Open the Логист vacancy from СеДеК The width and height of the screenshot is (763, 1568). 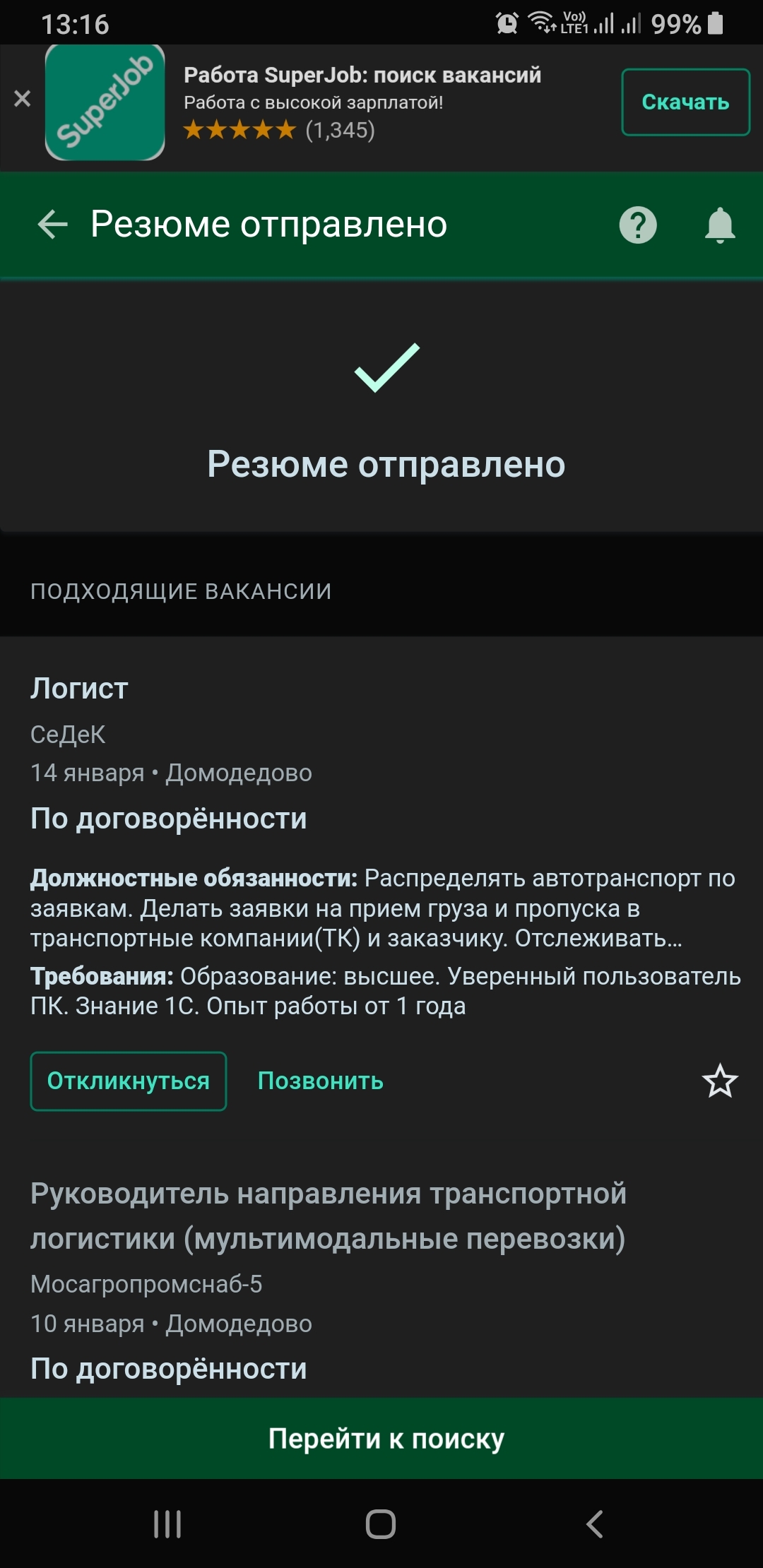pyautogui.click(x=79, y=689)
